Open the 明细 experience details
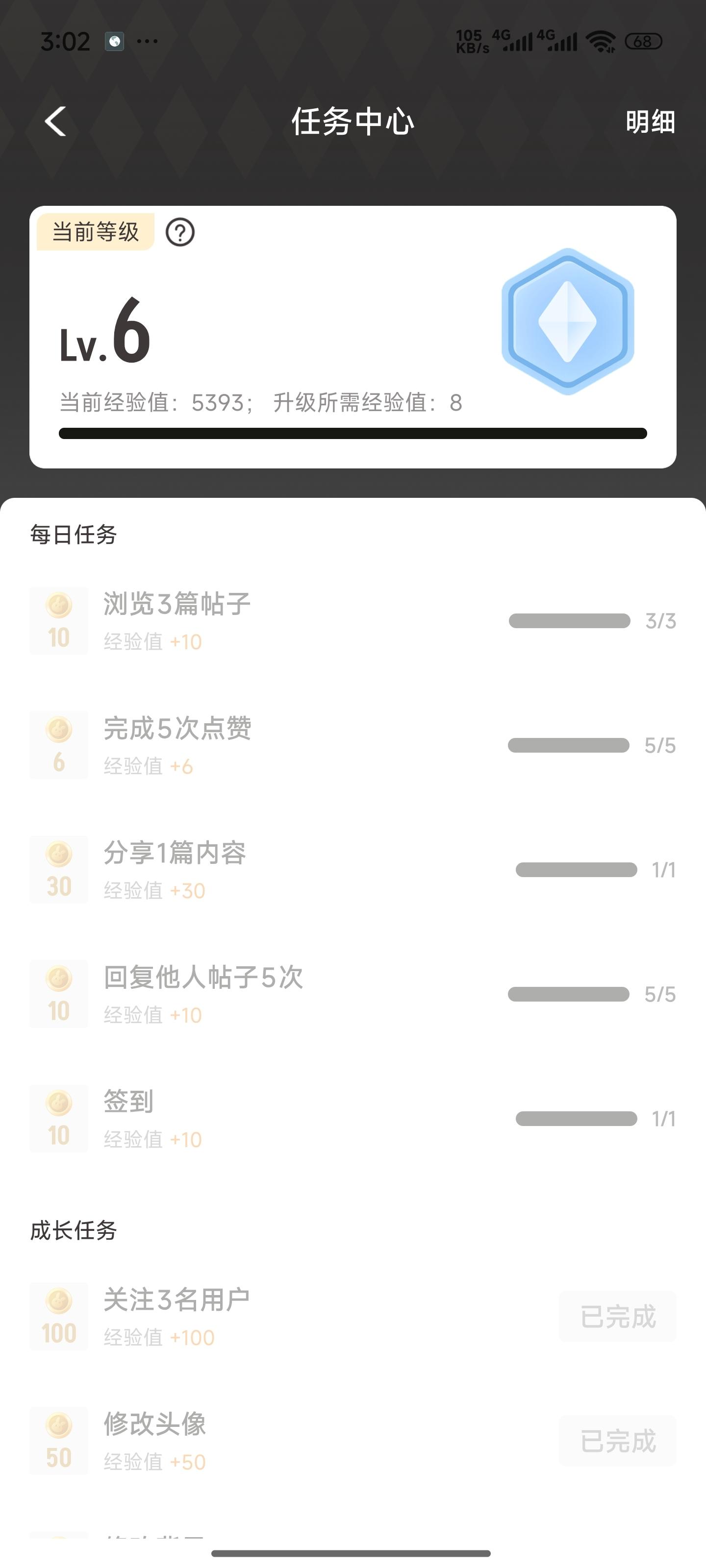 click(x=650, y=122)
